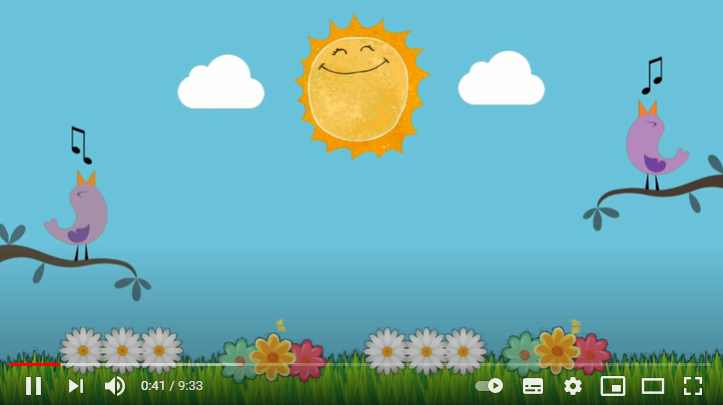This screenshot has width=723, height=405.
Task: Mute the video volume
Action: pyautogui.click(x=115, y=385)
